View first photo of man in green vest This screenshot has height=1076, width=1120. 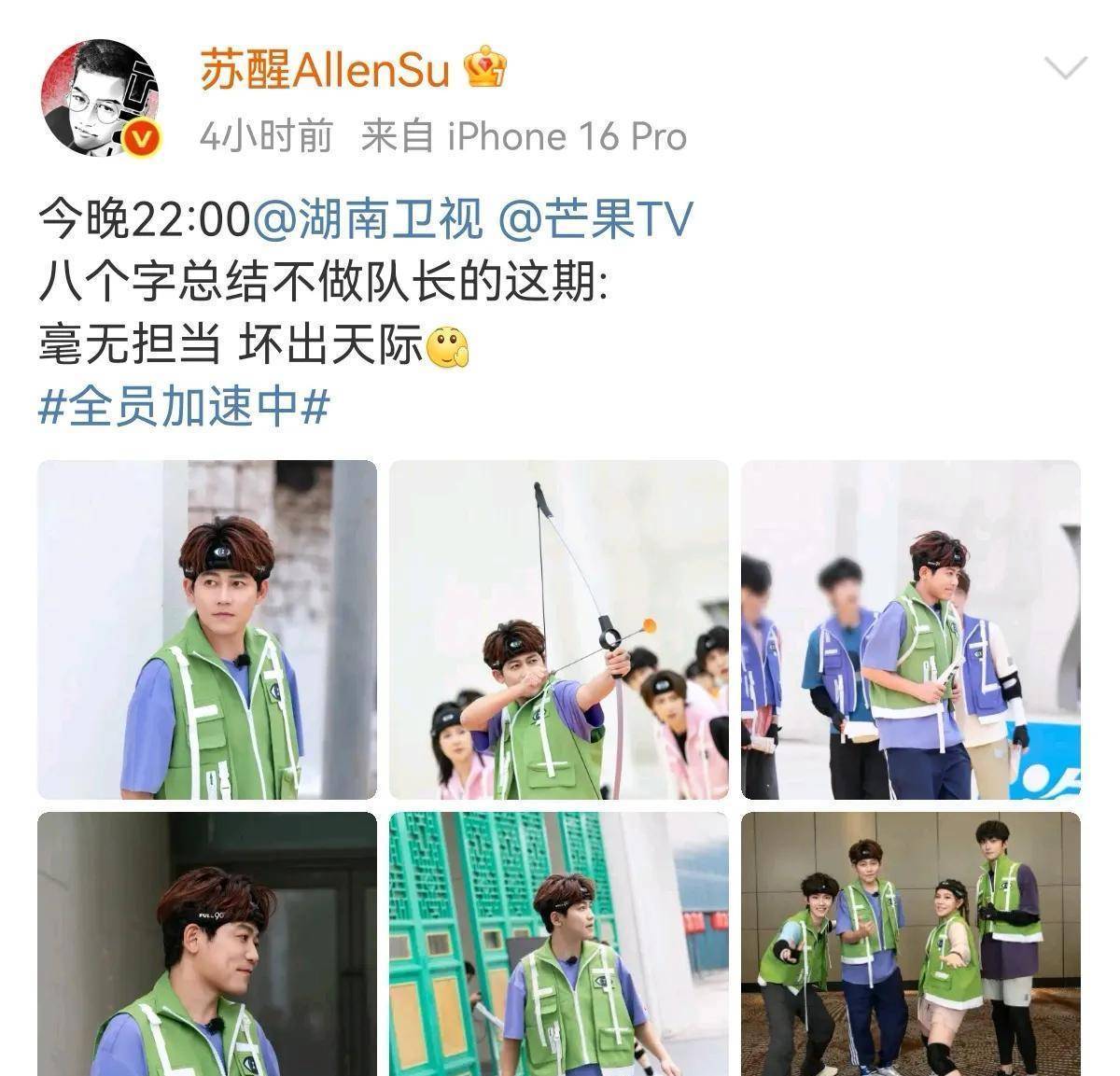(207, 630)
